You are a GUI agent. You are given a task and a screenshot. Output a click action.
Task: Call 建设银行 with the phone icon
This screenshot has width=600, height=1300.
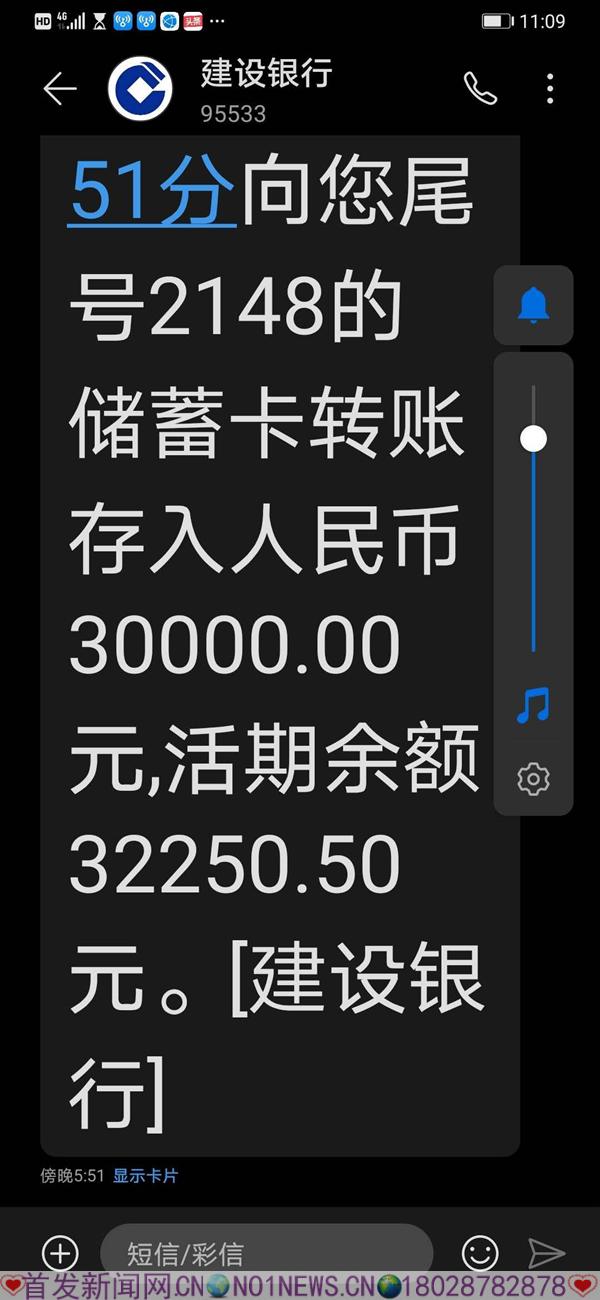tap(480, 89)
